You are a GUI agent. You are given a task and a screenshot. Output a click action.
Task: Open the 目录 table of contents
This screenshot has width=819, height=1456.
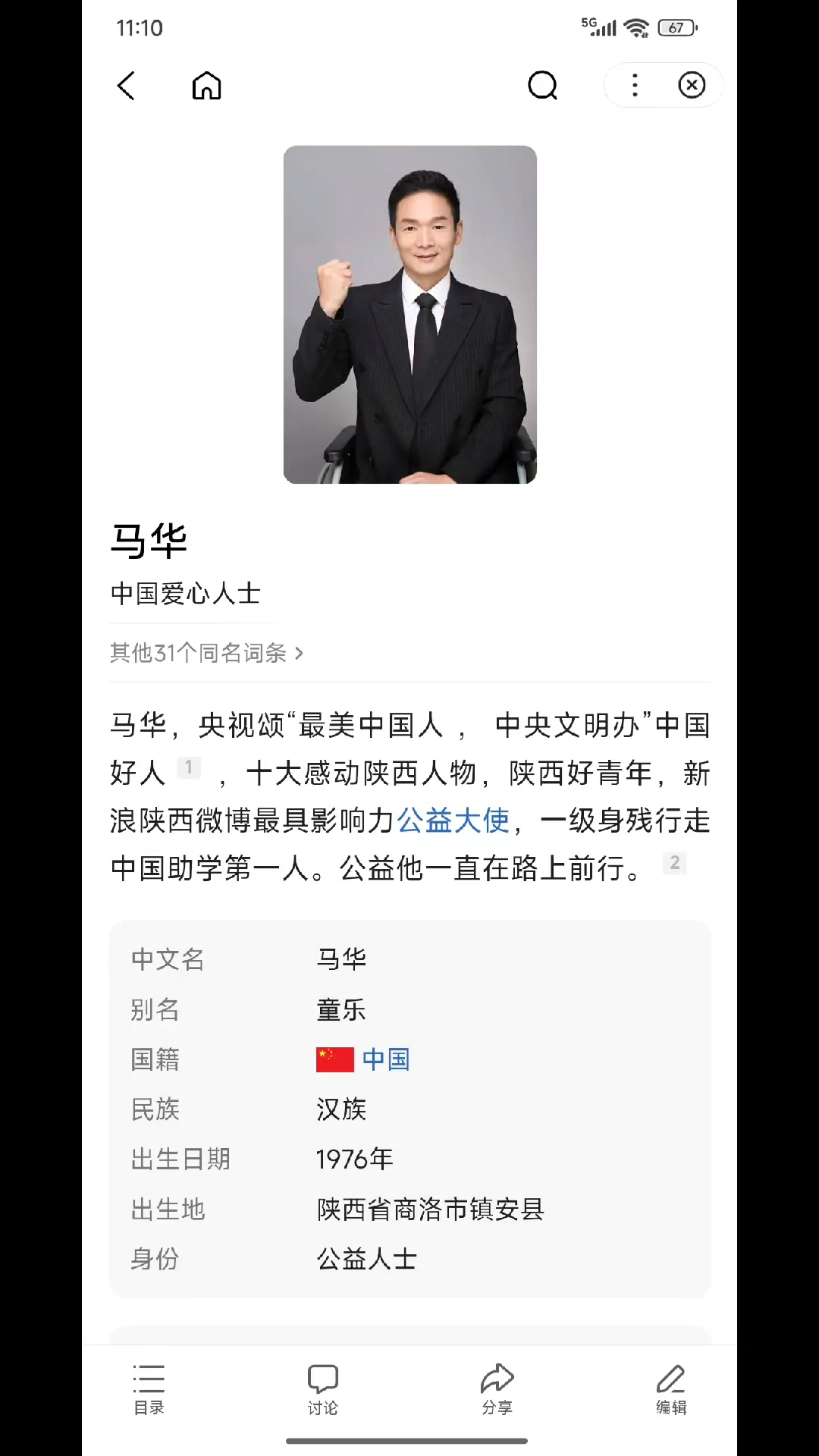(x=149, y=1389)
